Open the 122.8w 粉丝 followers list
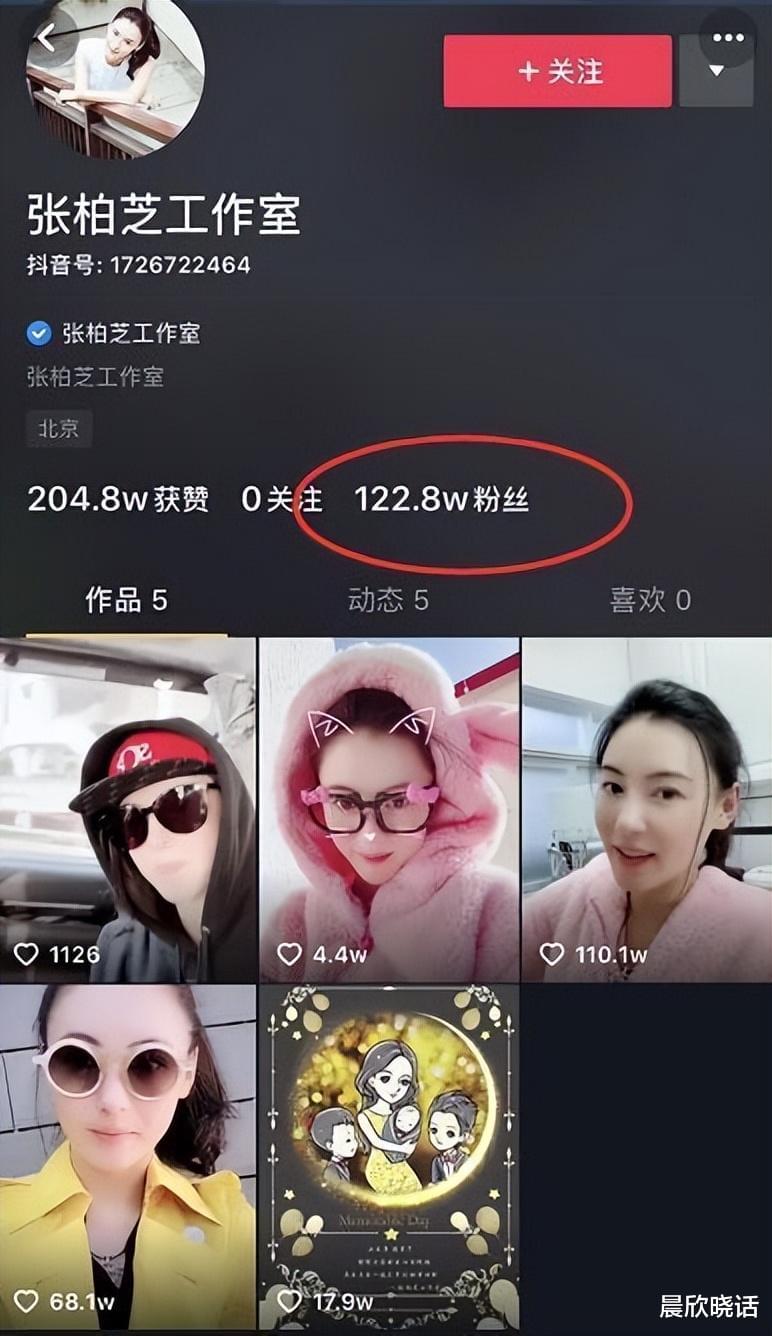The height and width of the screenshot is (1336, 772). (x=441, y=499)
